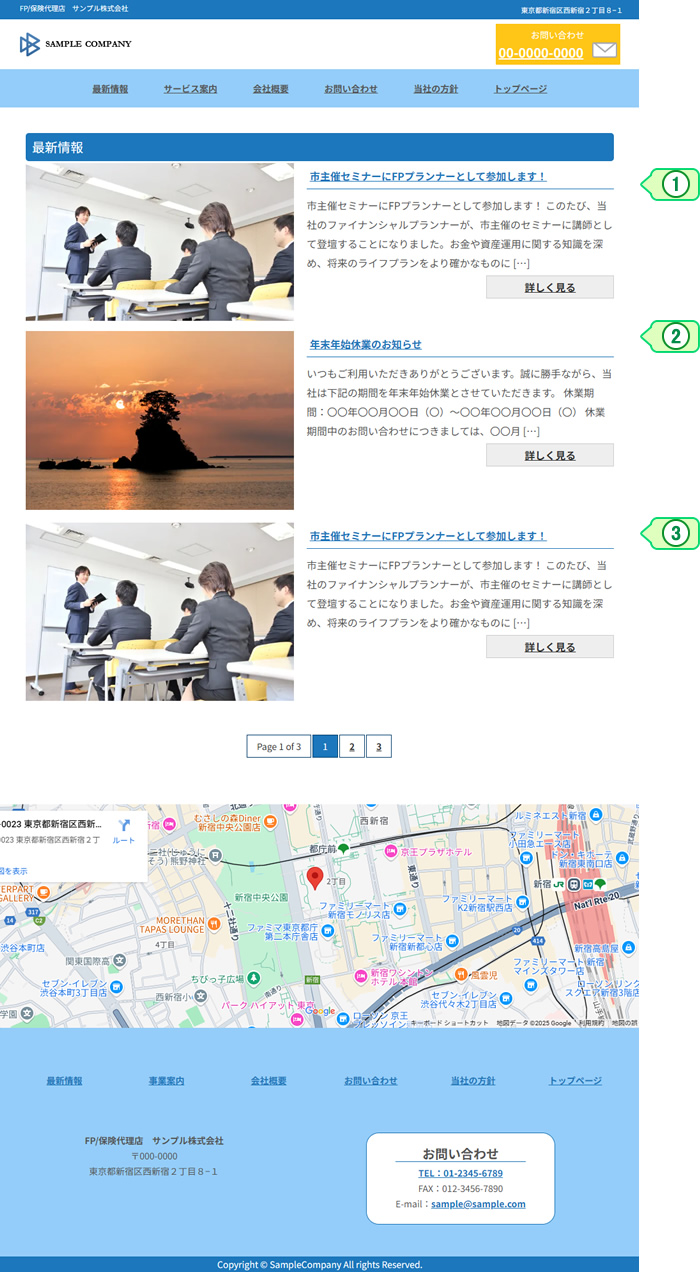Open the sunset island photo thumbnail
Viewport: 700px width, 1272px height.
click(x=160, y=420)
